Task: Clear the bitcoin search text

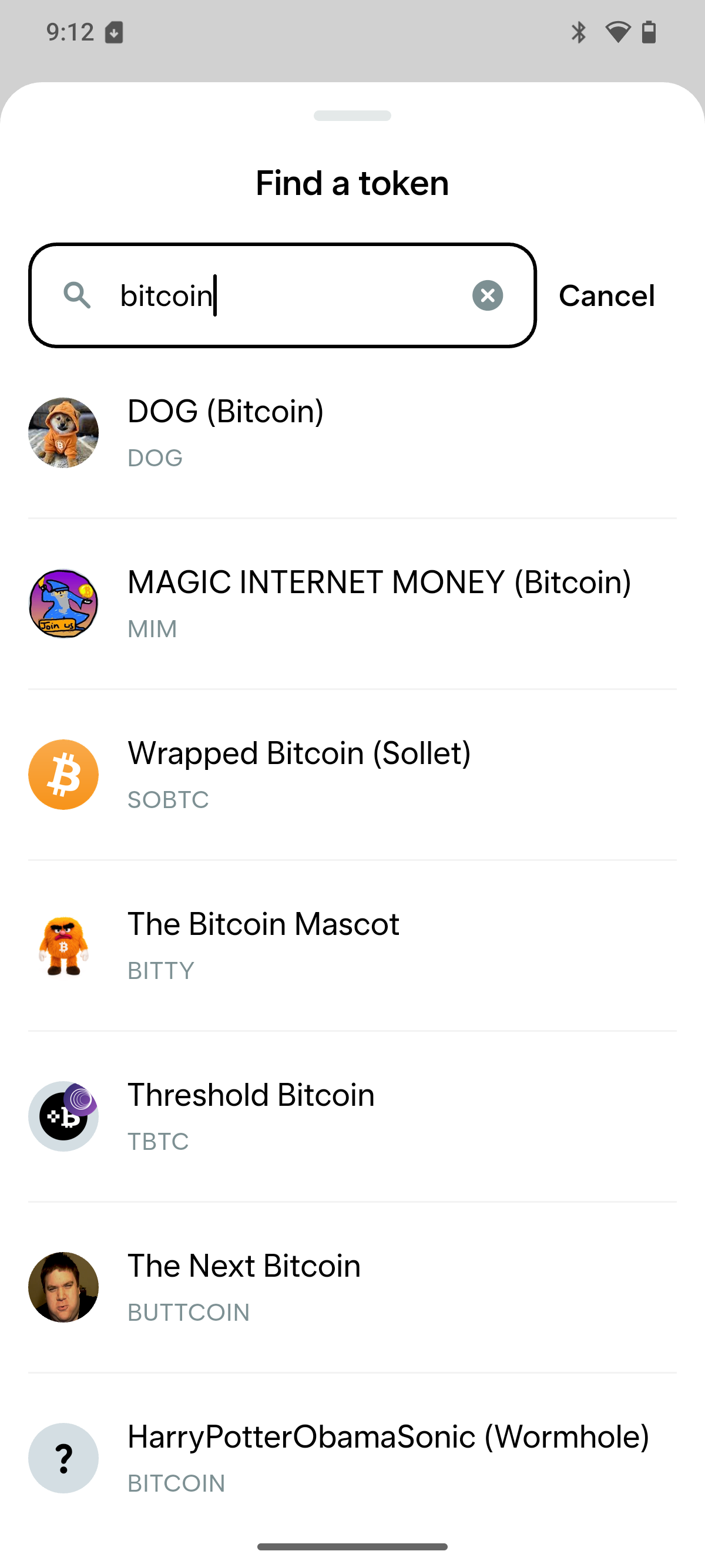Action: [488, 296]
